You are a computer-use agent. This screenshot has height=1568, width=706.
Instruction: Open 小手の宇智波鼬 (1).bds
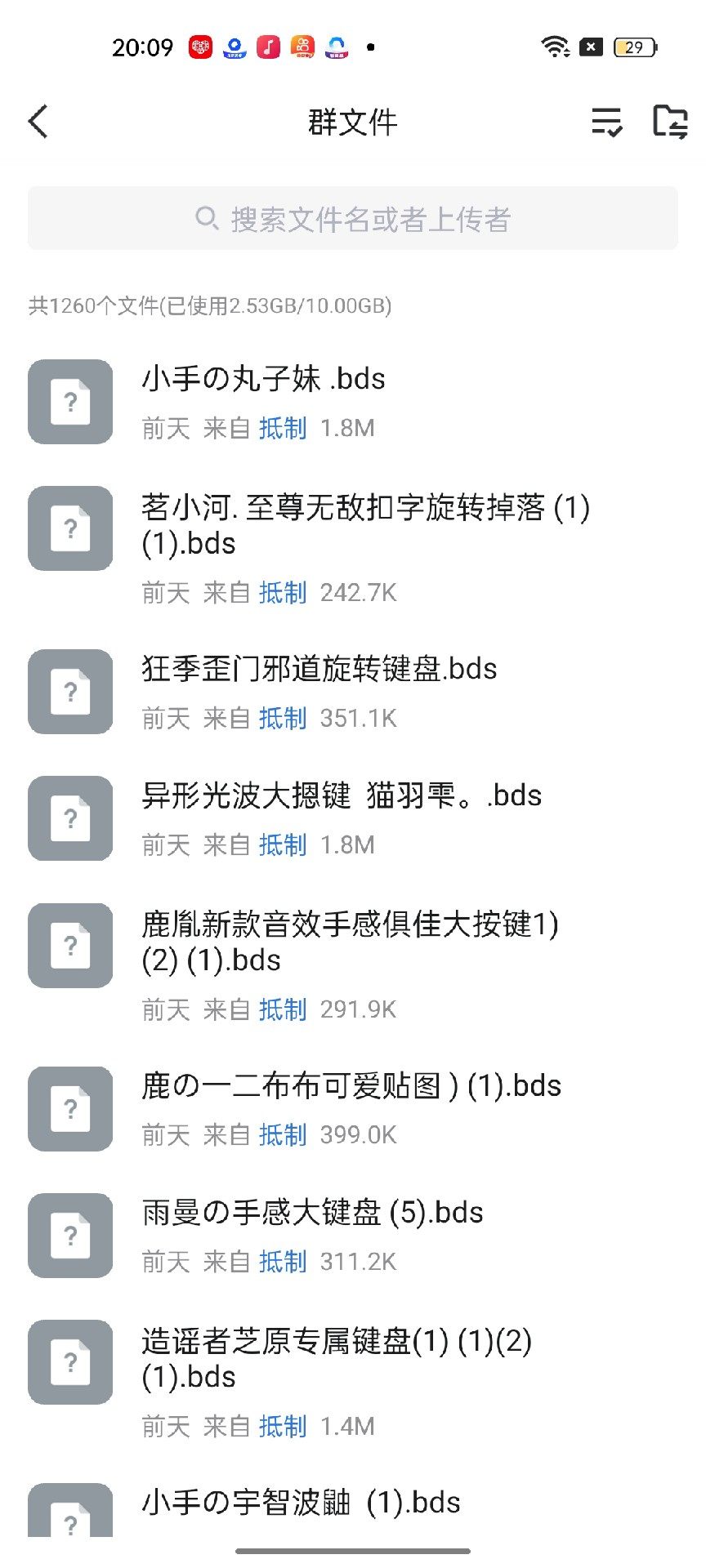(301, 1503)
